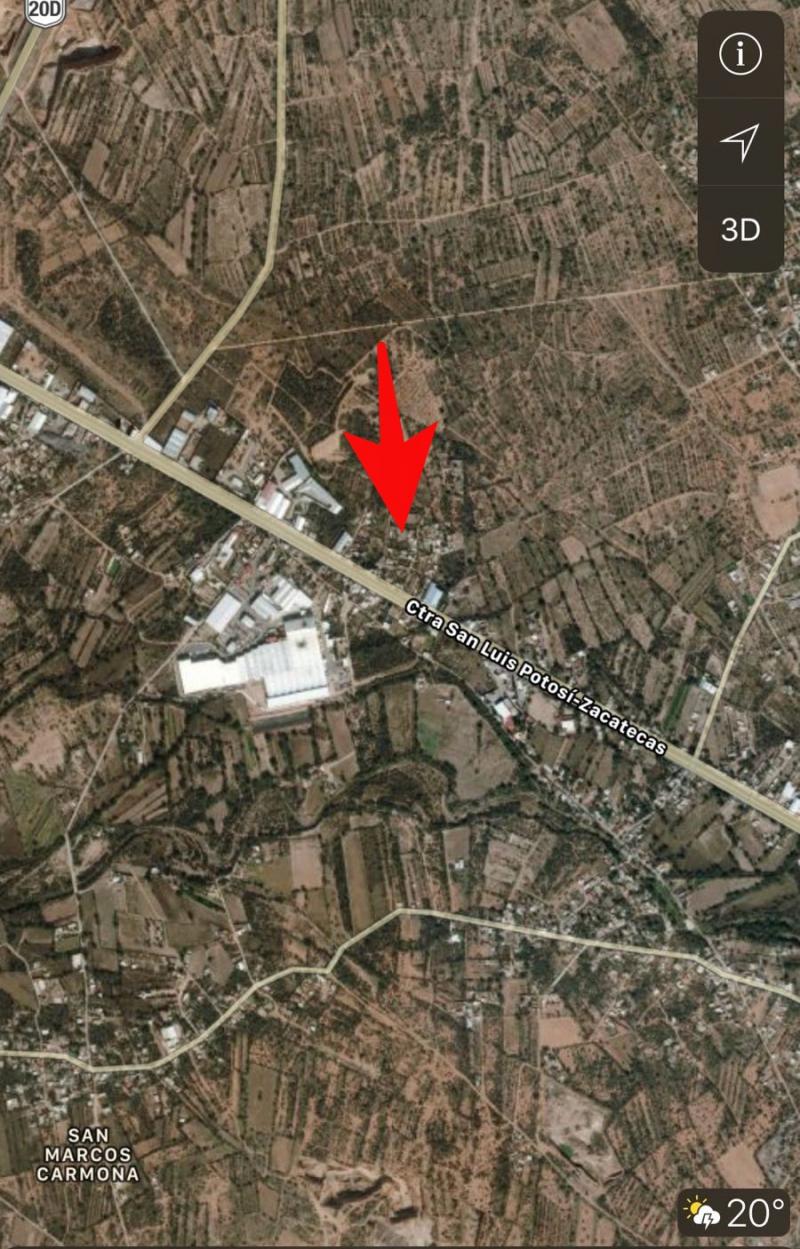Open the weather widget showing 20°

pos(734,1213)
